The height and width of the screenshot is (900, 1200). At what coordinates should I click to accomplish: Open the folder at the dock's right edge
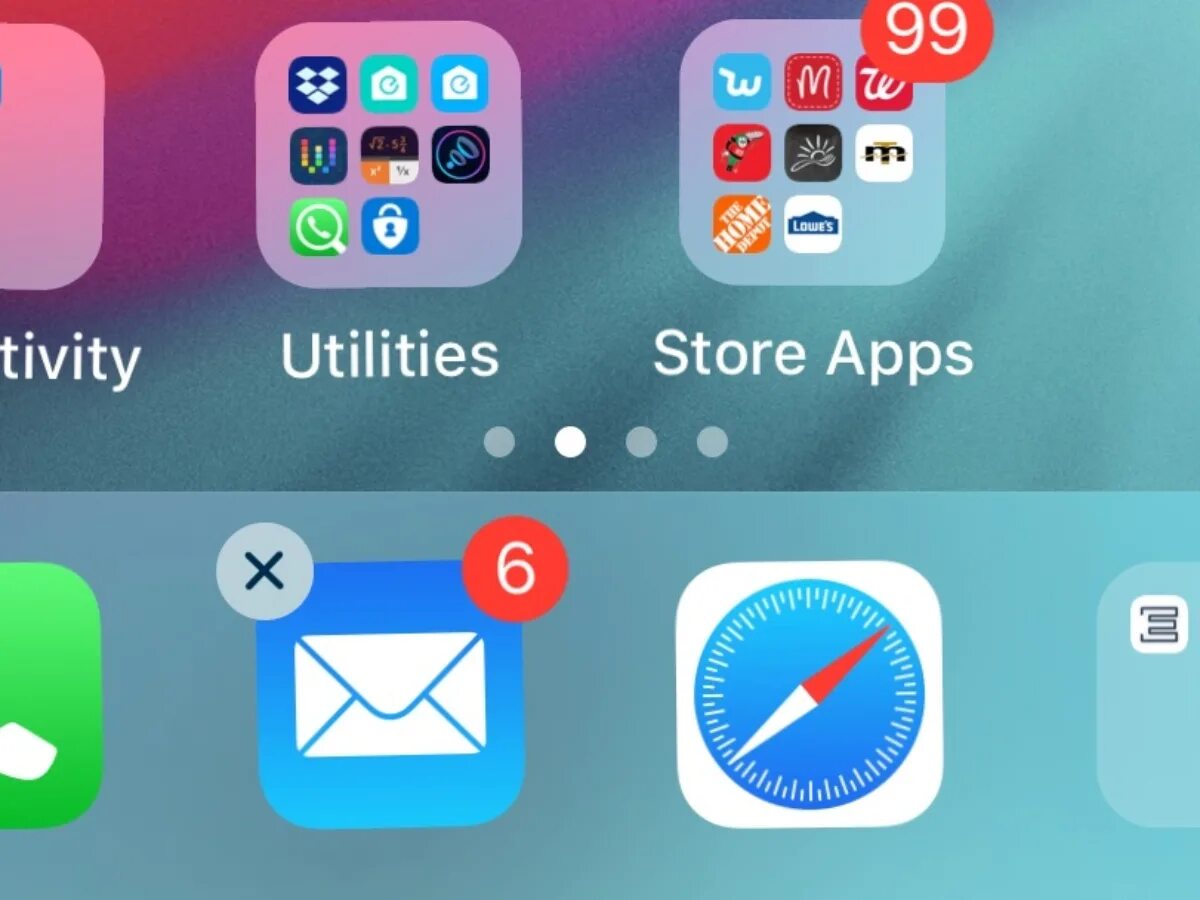[x=1152, y=694]
